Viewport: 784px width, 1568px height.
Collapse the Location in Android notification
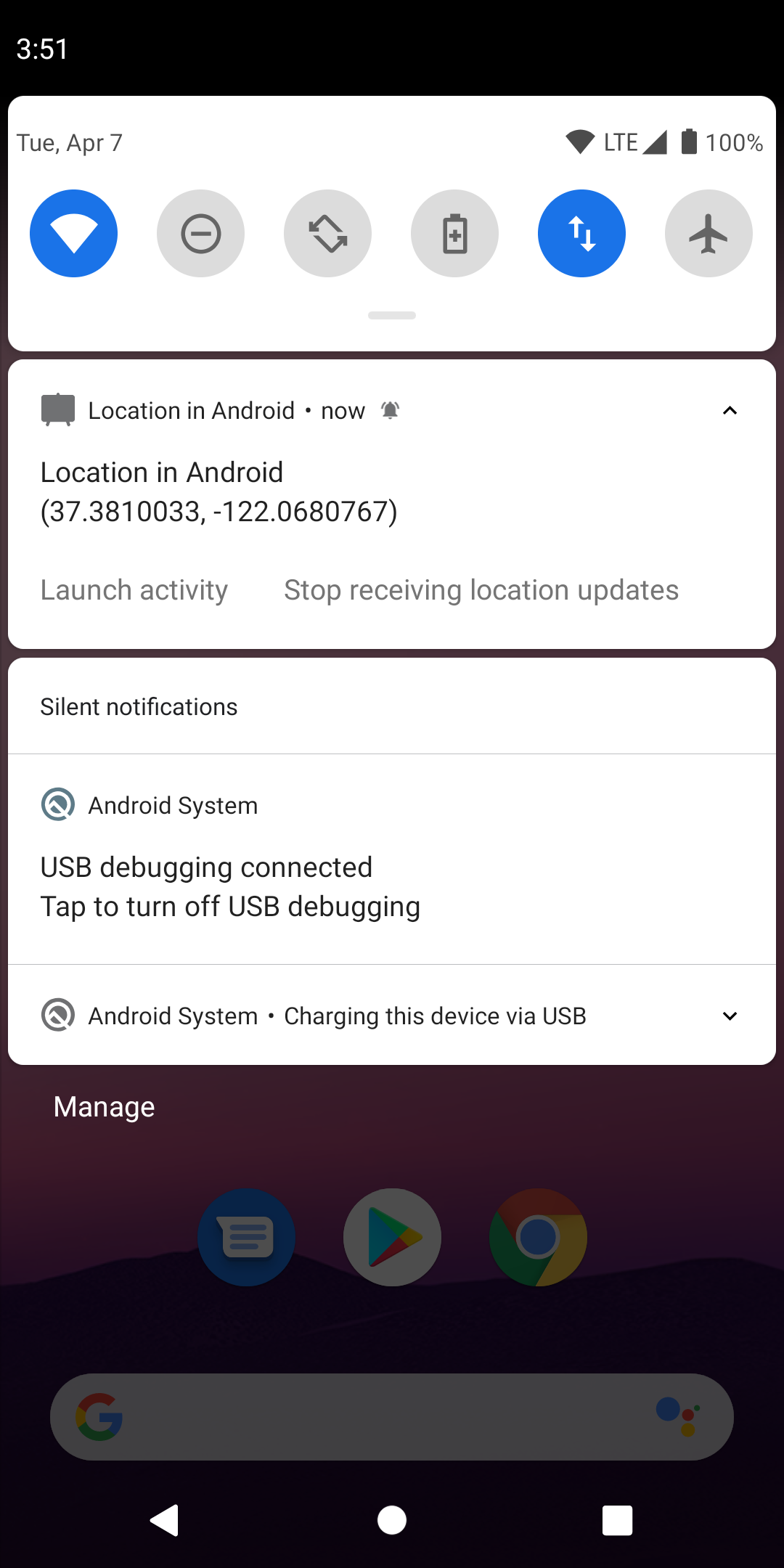click(x=730, y=410)
